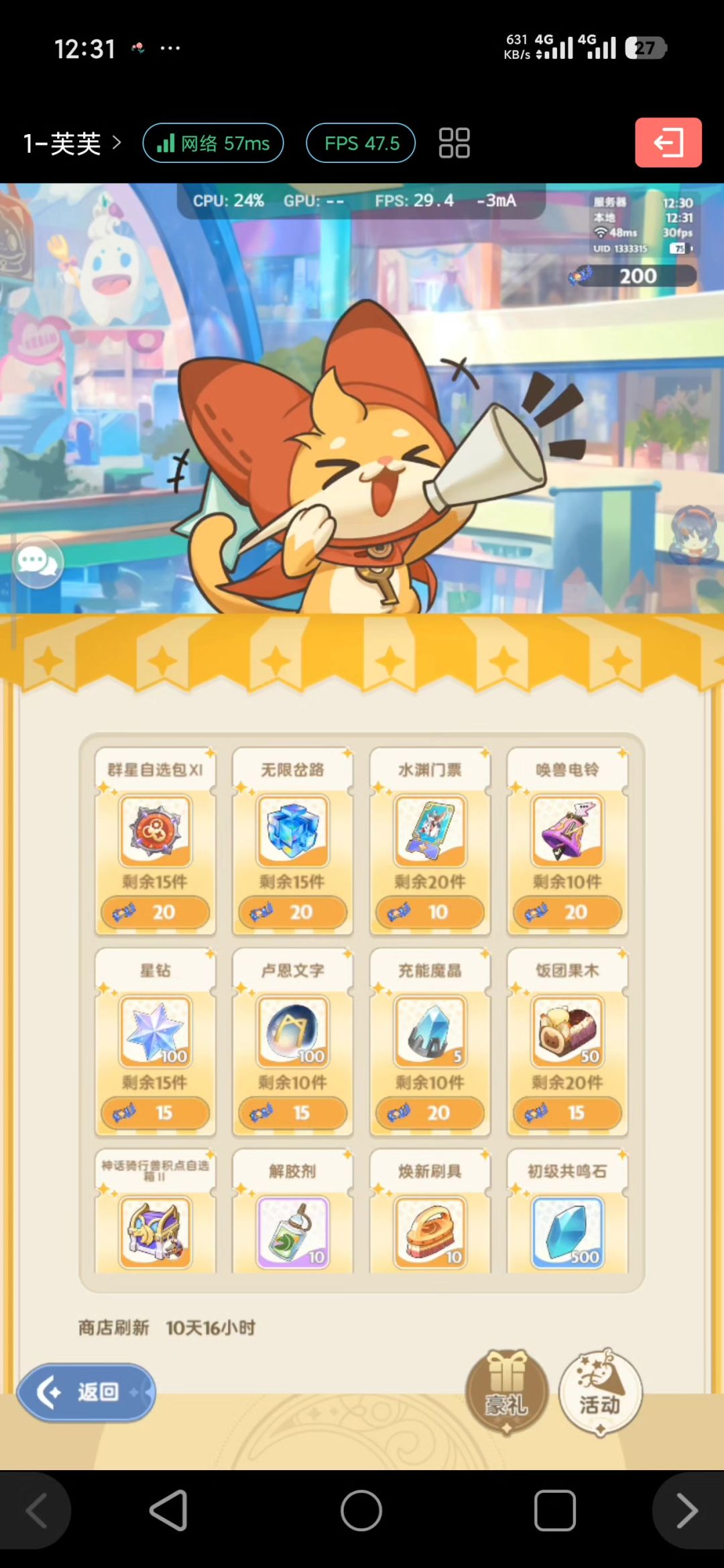Open the 活动 events button
Image resolution: width=724 pixels, height=1568 pixels.
pos(600,1392)
